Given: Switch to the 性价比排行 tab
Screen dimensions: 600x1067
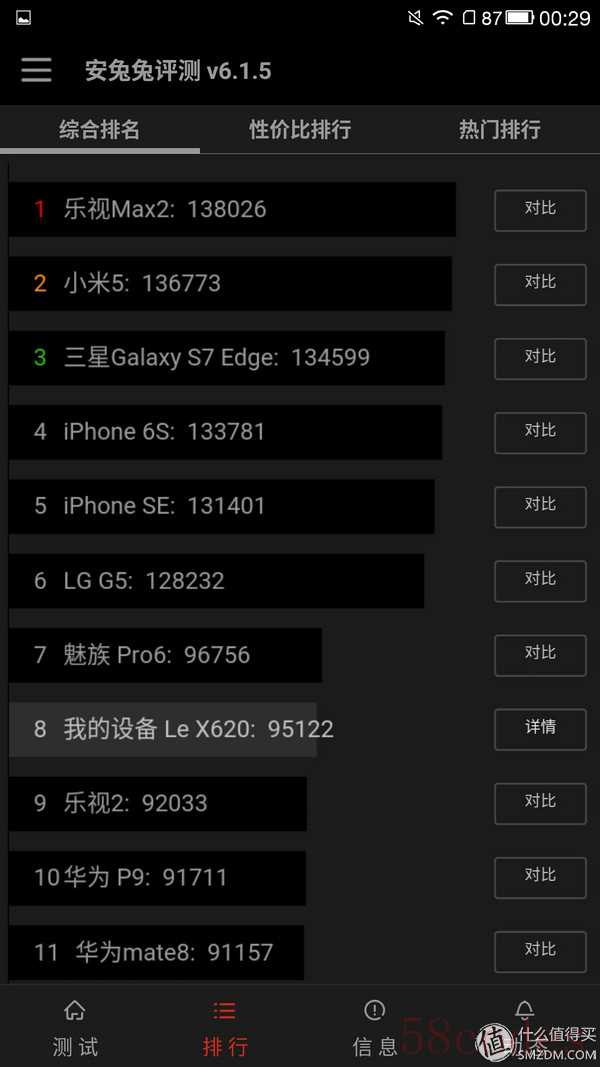Looking at the screenshot, I should 300,129.
